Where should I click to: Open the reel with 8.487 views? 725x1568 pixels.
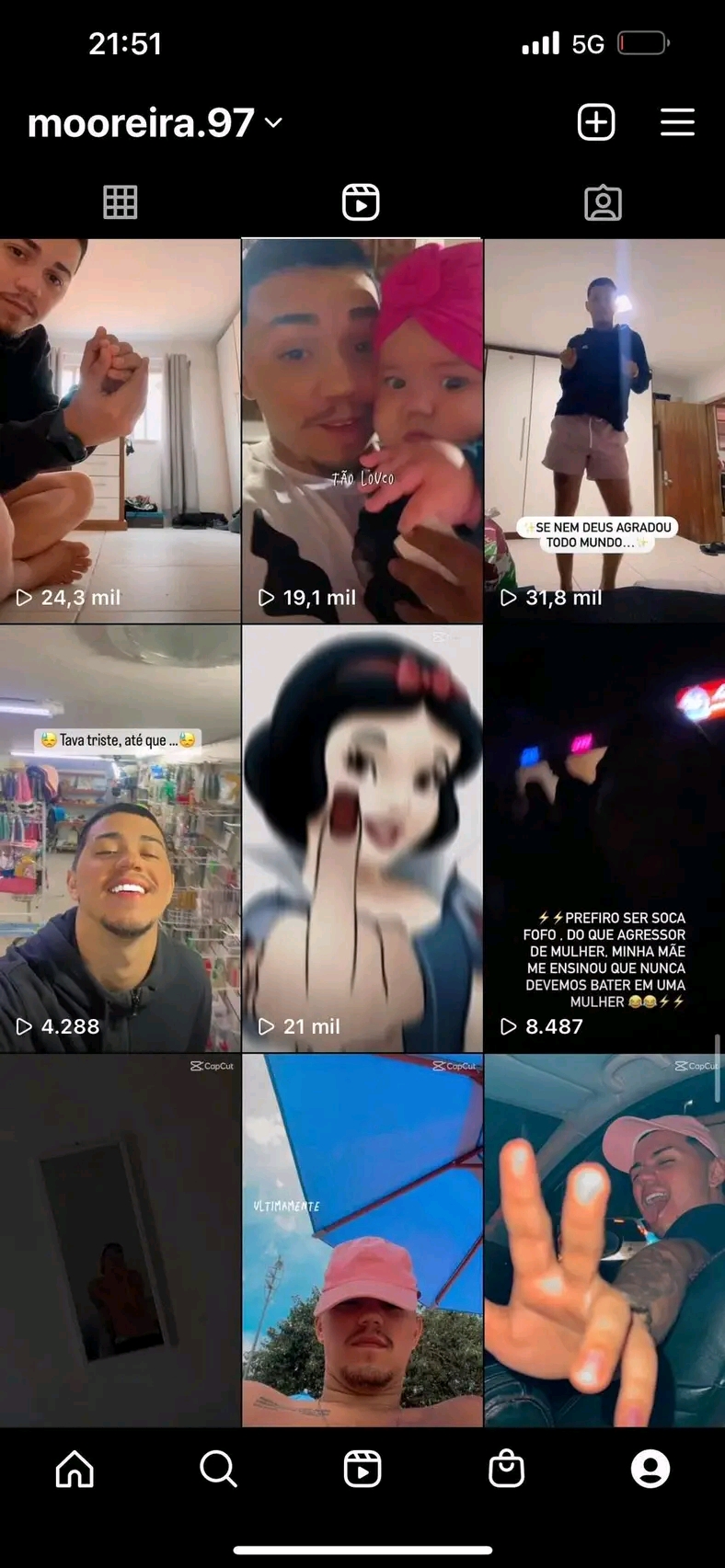click(604, 839)
